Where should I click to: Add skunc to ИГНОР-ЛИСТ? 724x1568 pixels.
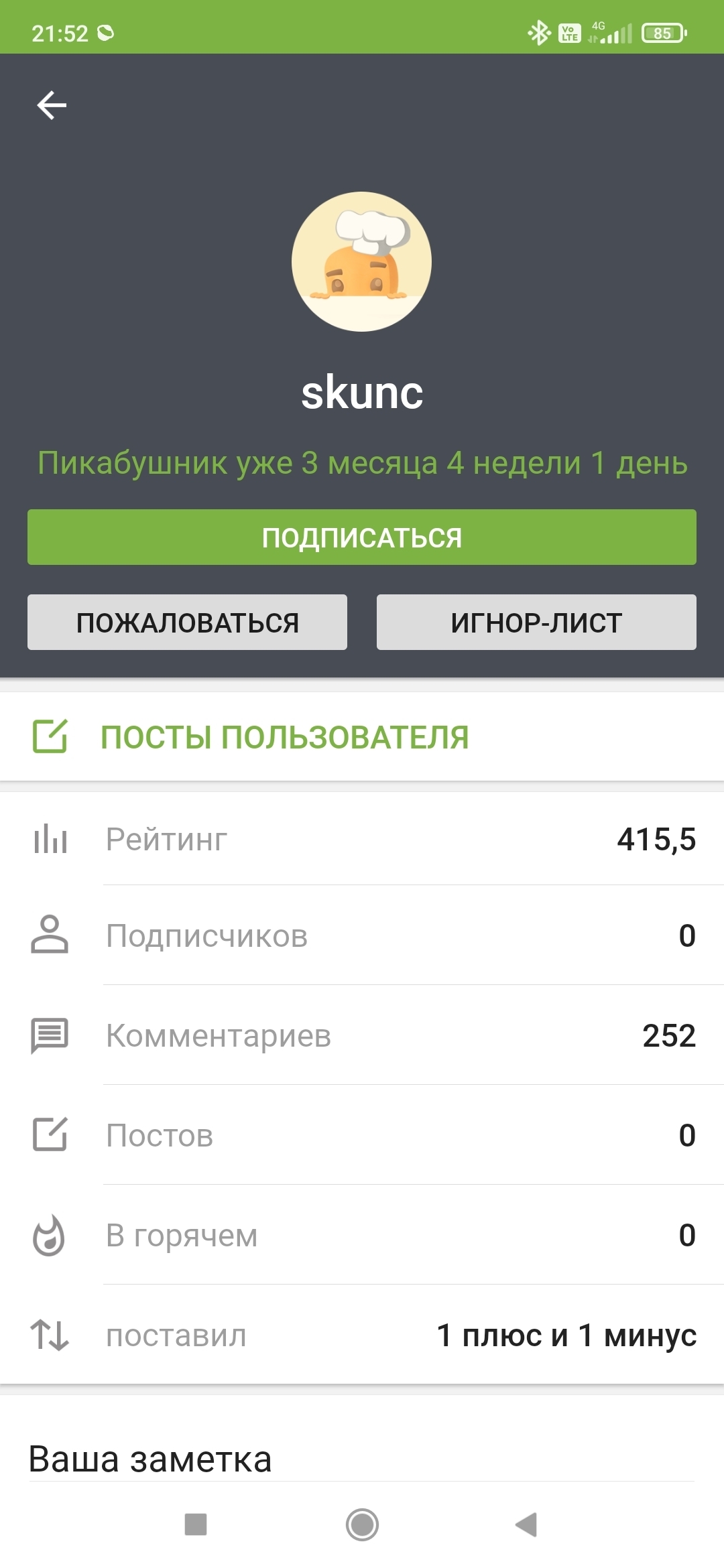tap(536, 623)
